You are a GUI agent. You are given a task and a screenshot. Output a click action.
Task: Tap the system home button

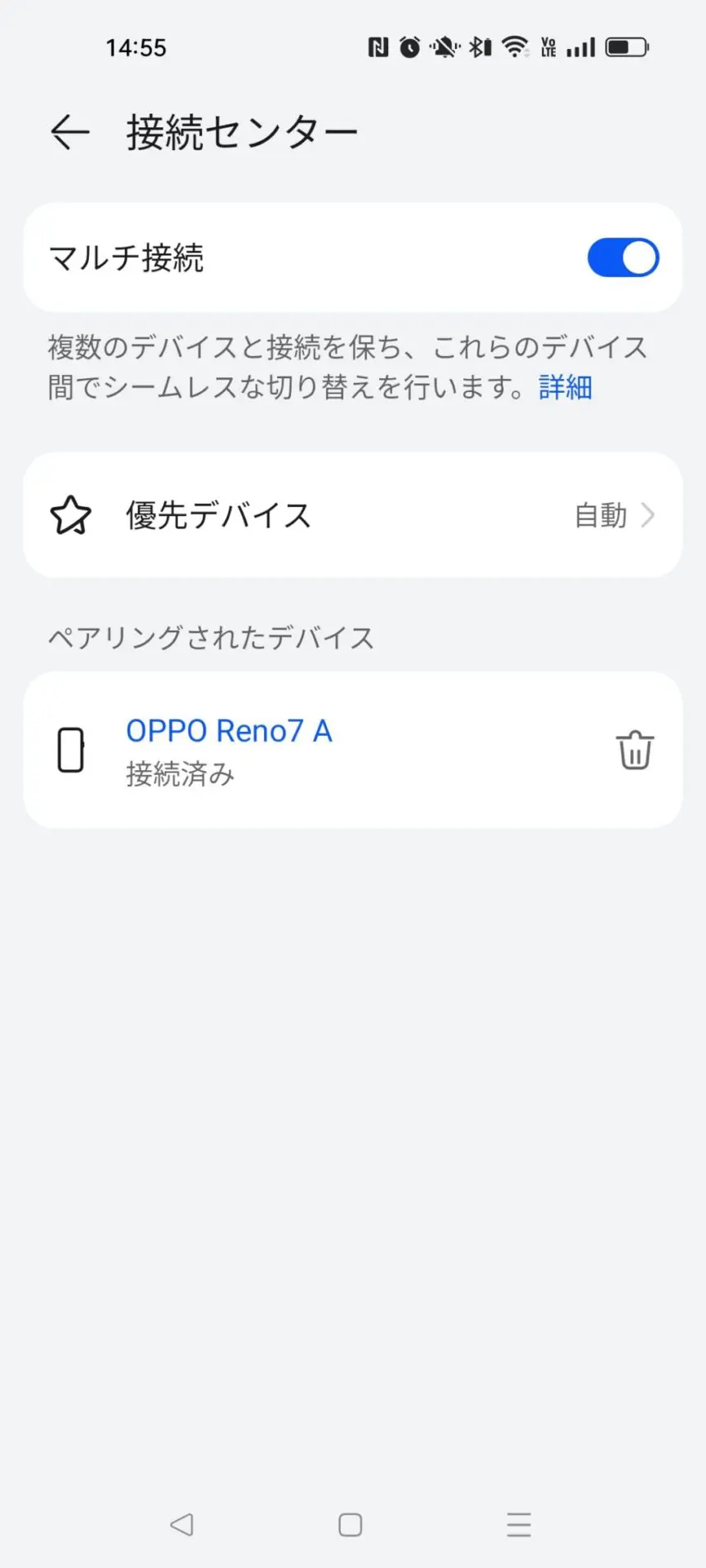[x=351, y=1525]
